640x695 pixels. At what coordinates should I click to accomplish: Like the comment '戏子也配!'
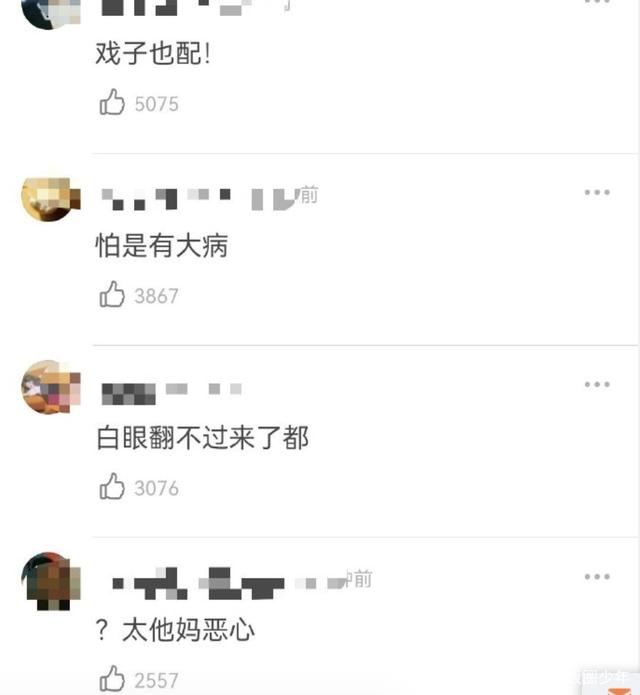pyautogui.click(x=113, y=102)
